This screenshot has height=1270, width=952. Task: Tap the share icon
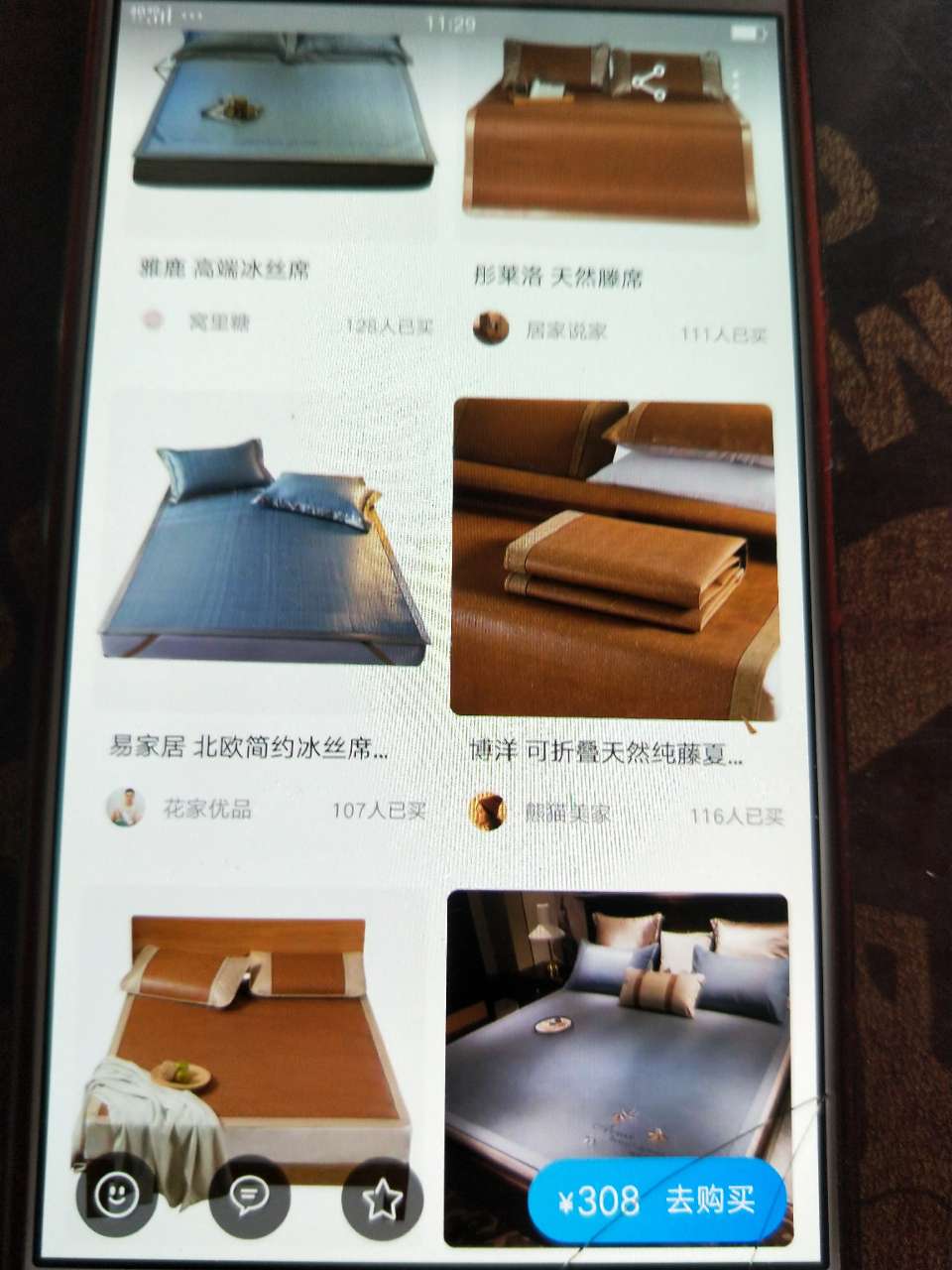(650, 82)
